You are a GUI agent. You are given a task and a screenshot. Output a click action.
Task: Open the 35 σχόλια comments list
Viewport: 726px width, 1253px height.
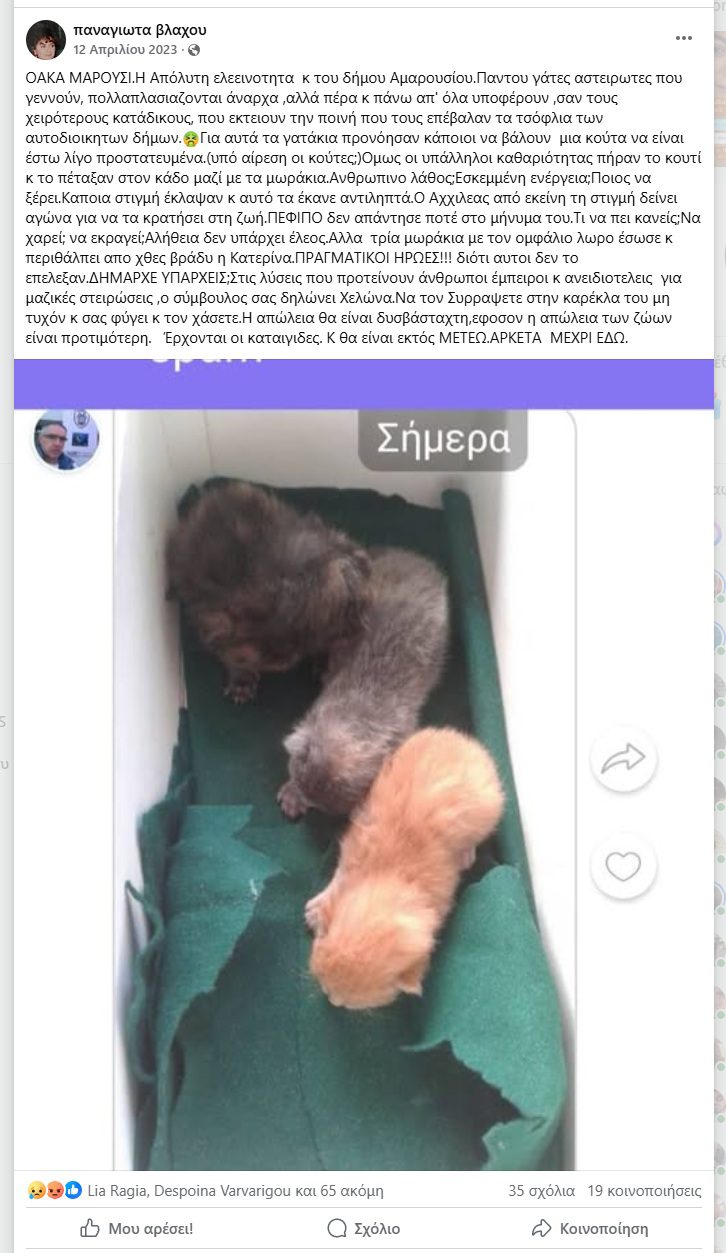pos(542,1191)
